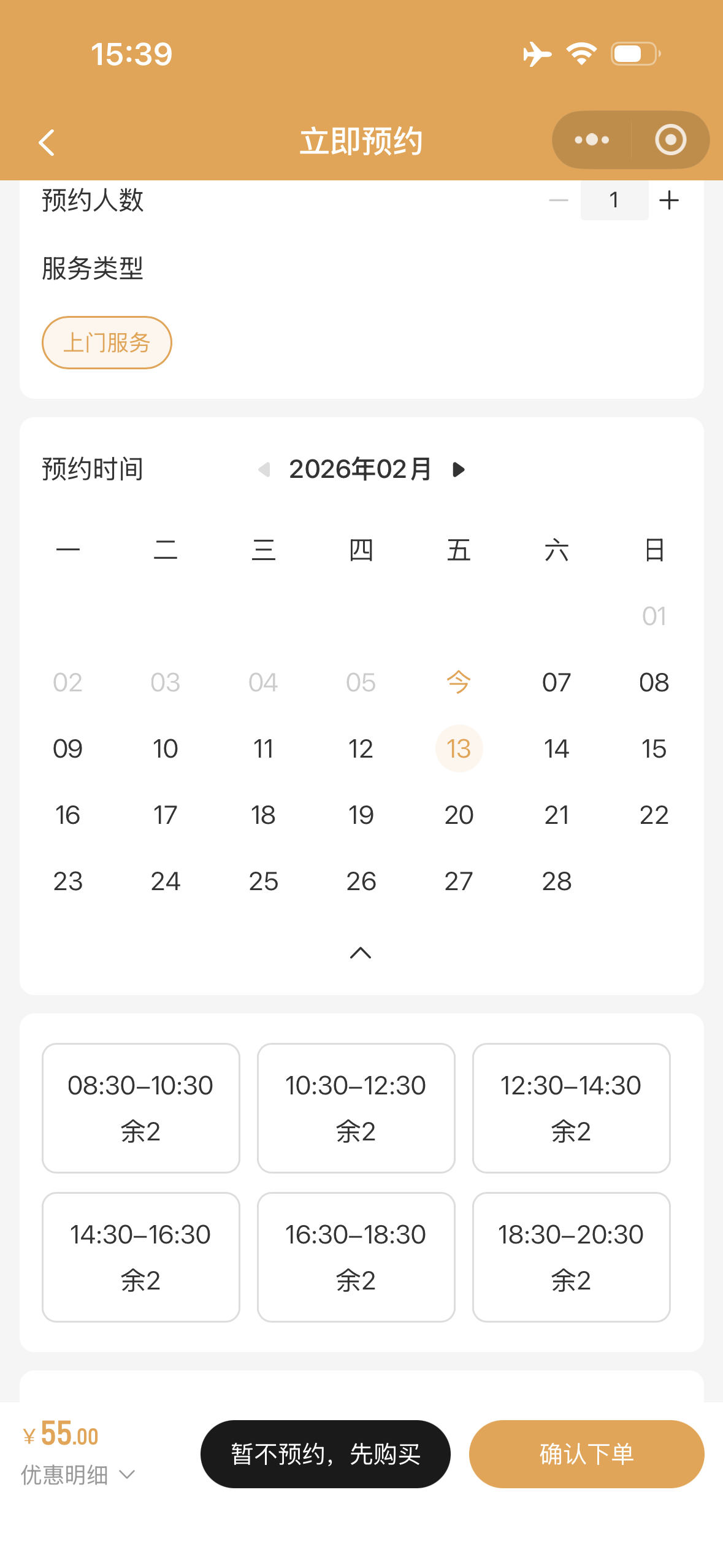
Task: Choose date 28 on the calendar
Action: 556,882
